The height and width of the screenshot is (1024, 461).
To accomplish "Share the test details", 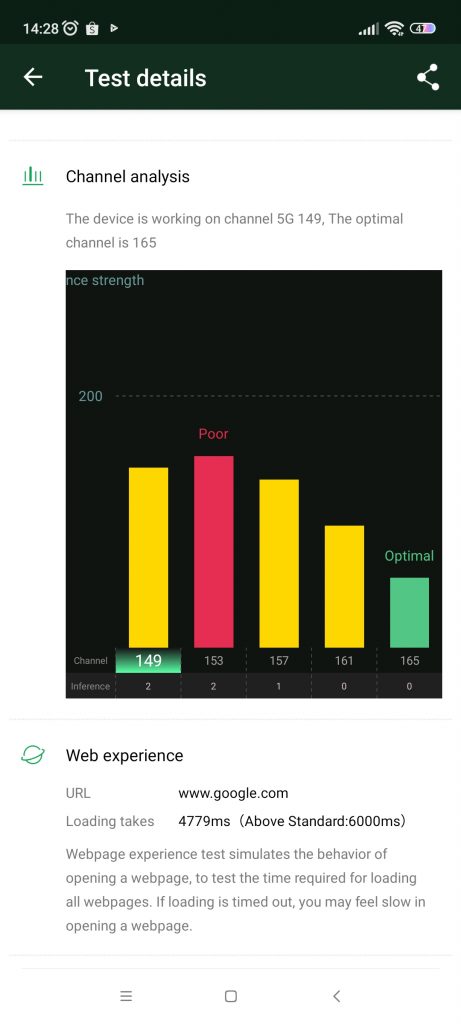I will click(x=428, y=78).
